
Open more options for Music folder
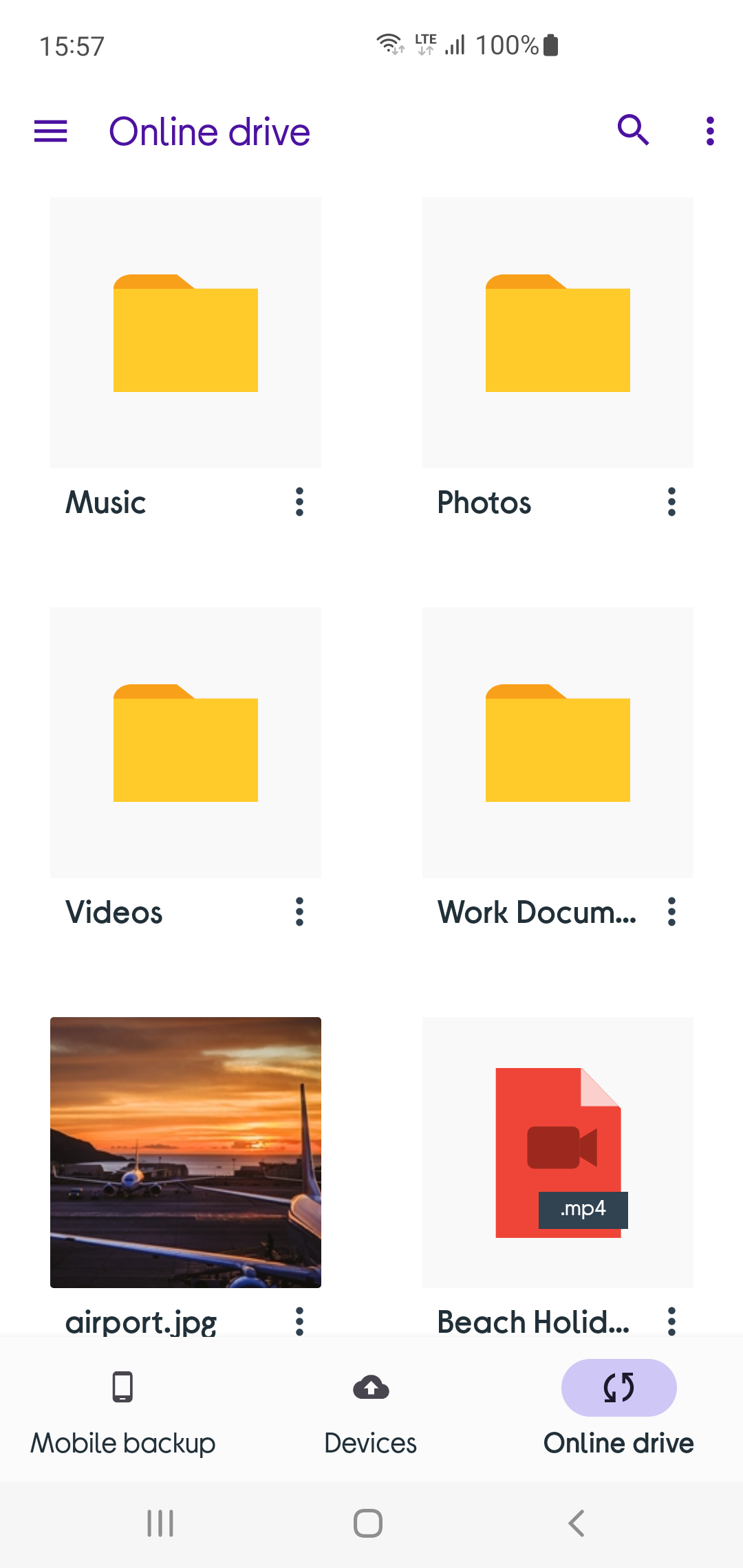(299, 502)
